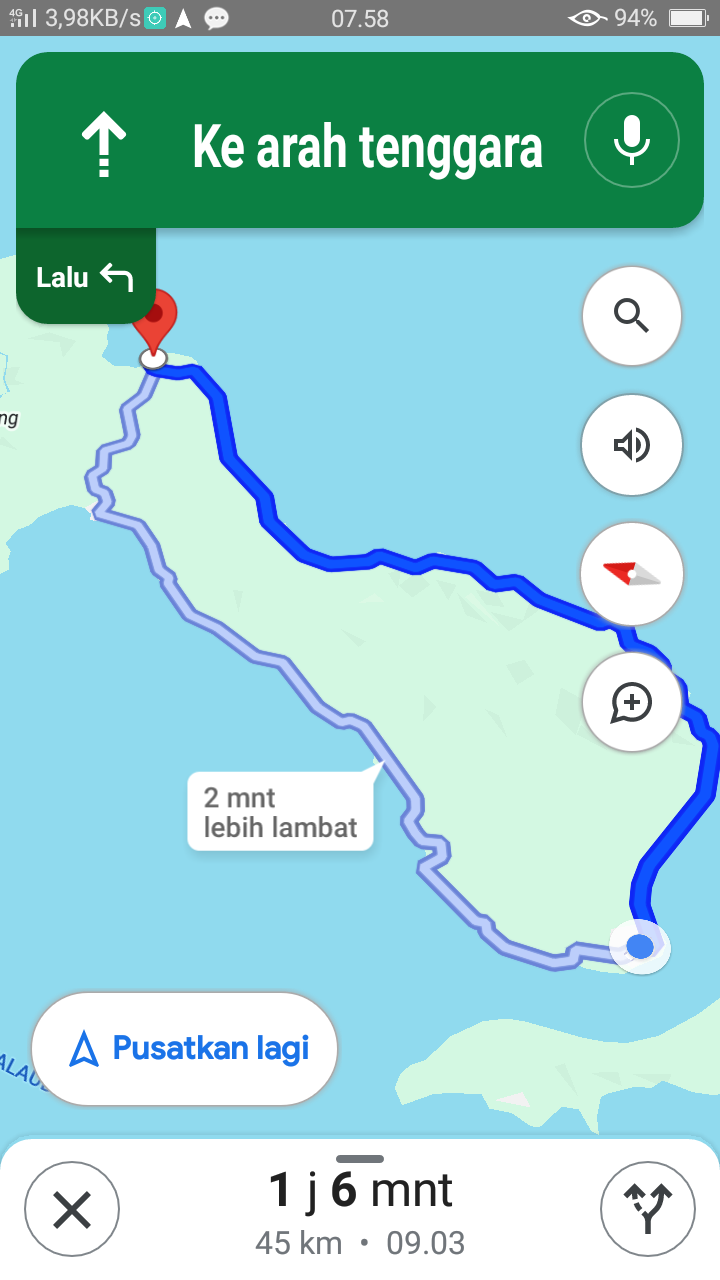Add a report with the plus bubble
Image resolution: width=720 pixels, height=1280 pixels.
pyautogui.click(x=632, y=702)
